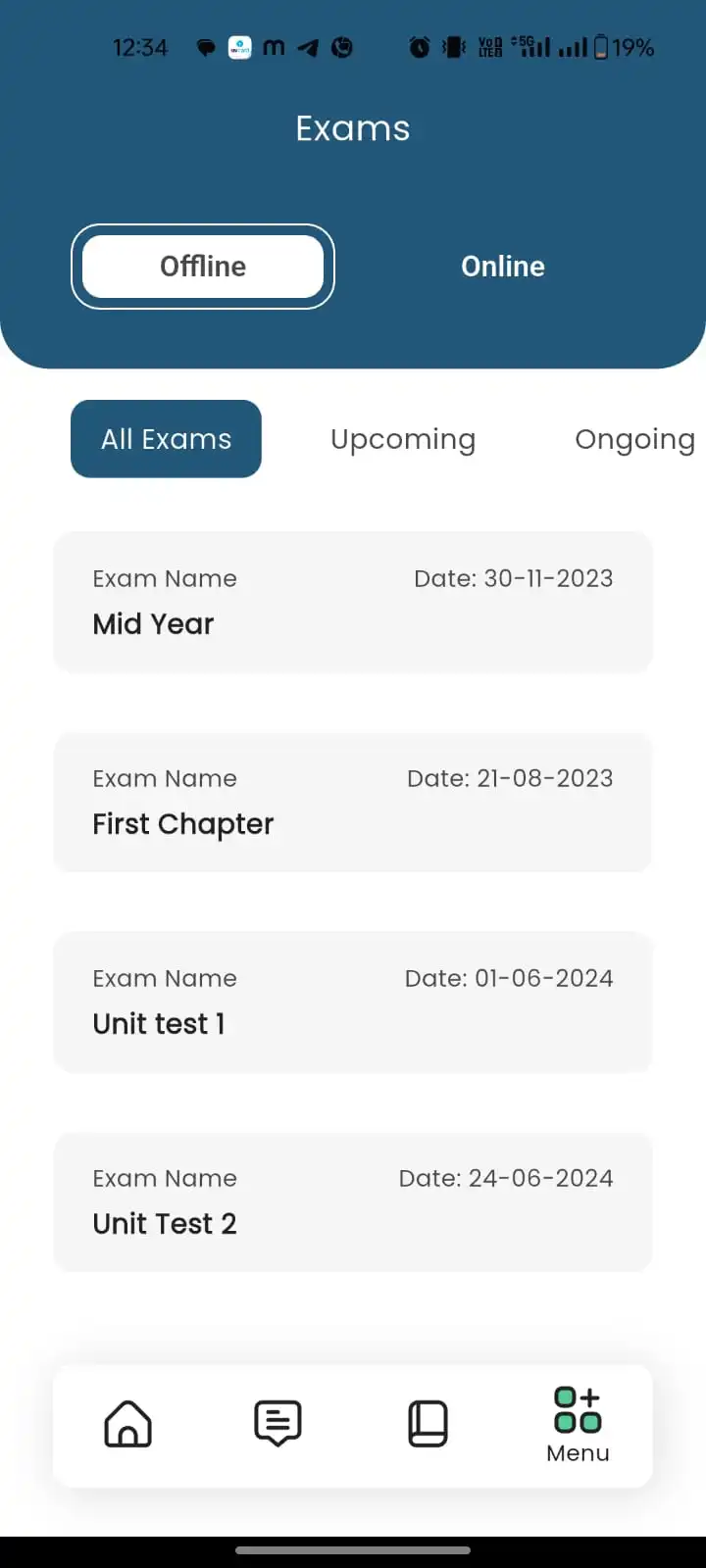Select the Offline exam mode
The image size is (706, 1568).
click(202, 266)
